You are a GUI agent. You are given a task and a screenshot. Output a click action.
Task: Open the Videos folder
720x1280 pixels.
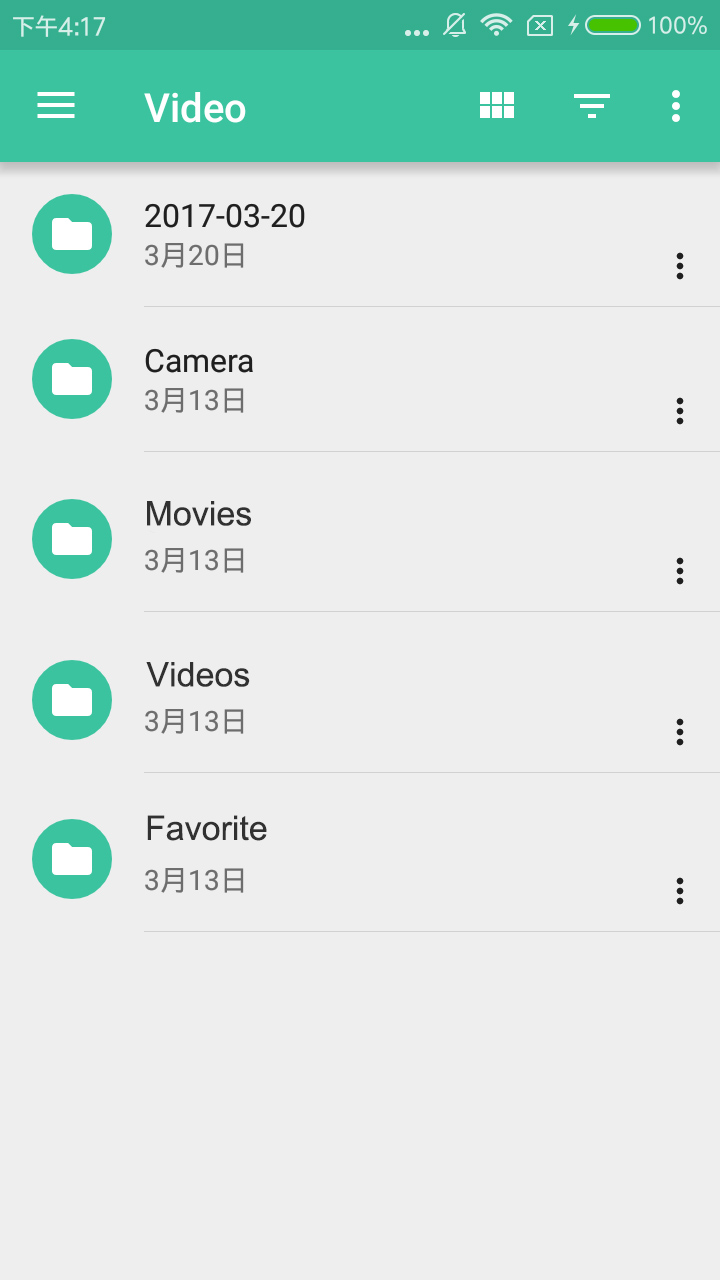300,697
